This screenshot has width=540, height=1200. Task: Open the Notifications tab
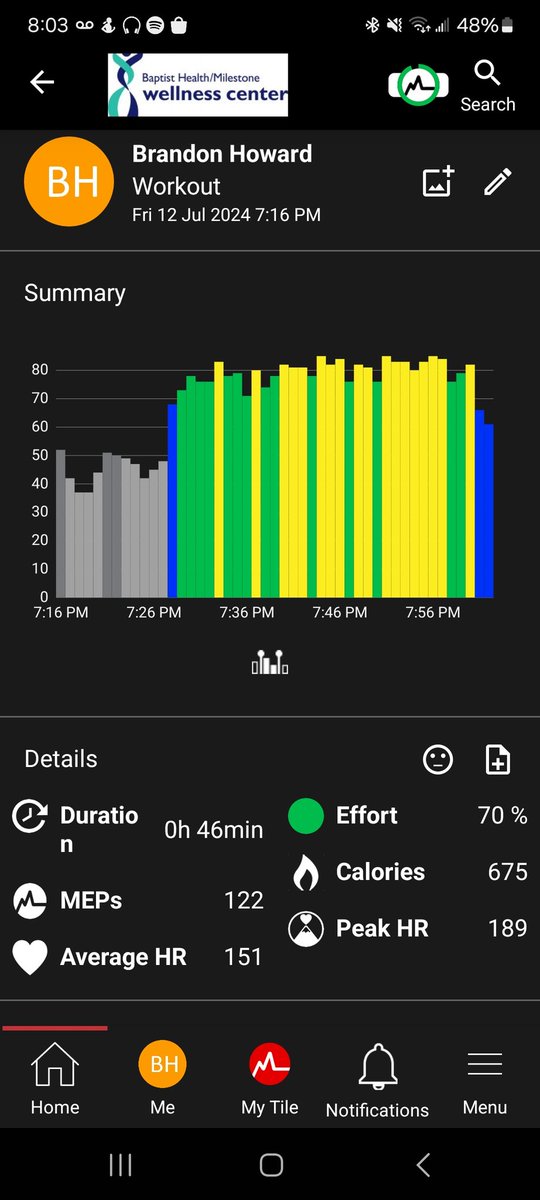pyautogui.click(x=377, y=1080)
